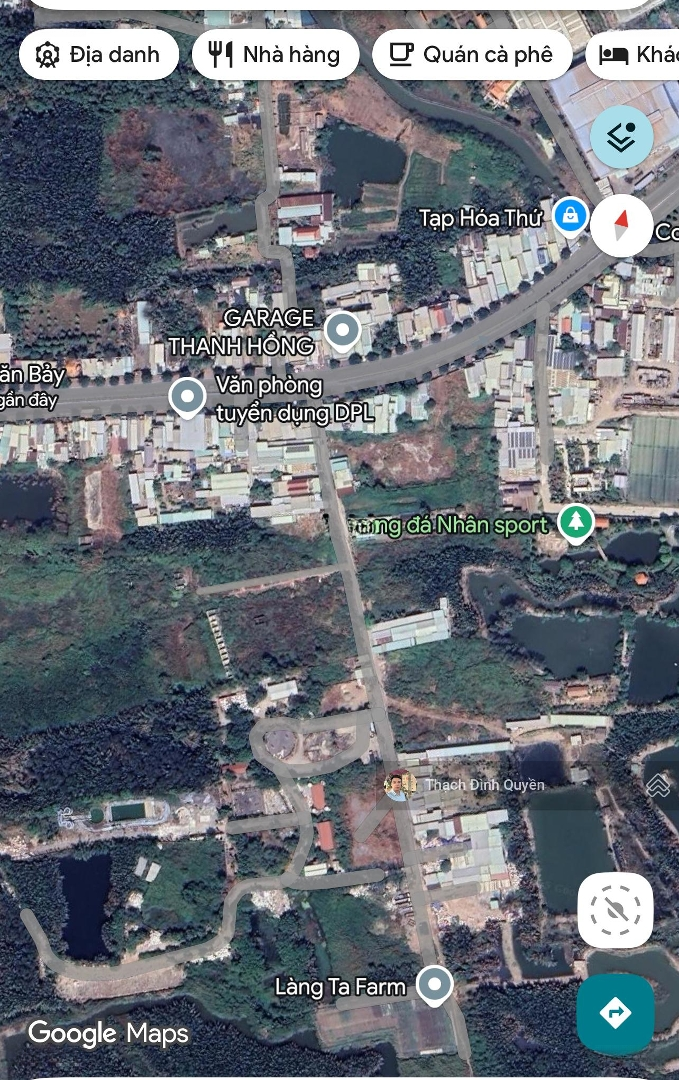Select Văn phòng tuyển dụng DPL pin
679x1080 pixels.
(187, 397)
